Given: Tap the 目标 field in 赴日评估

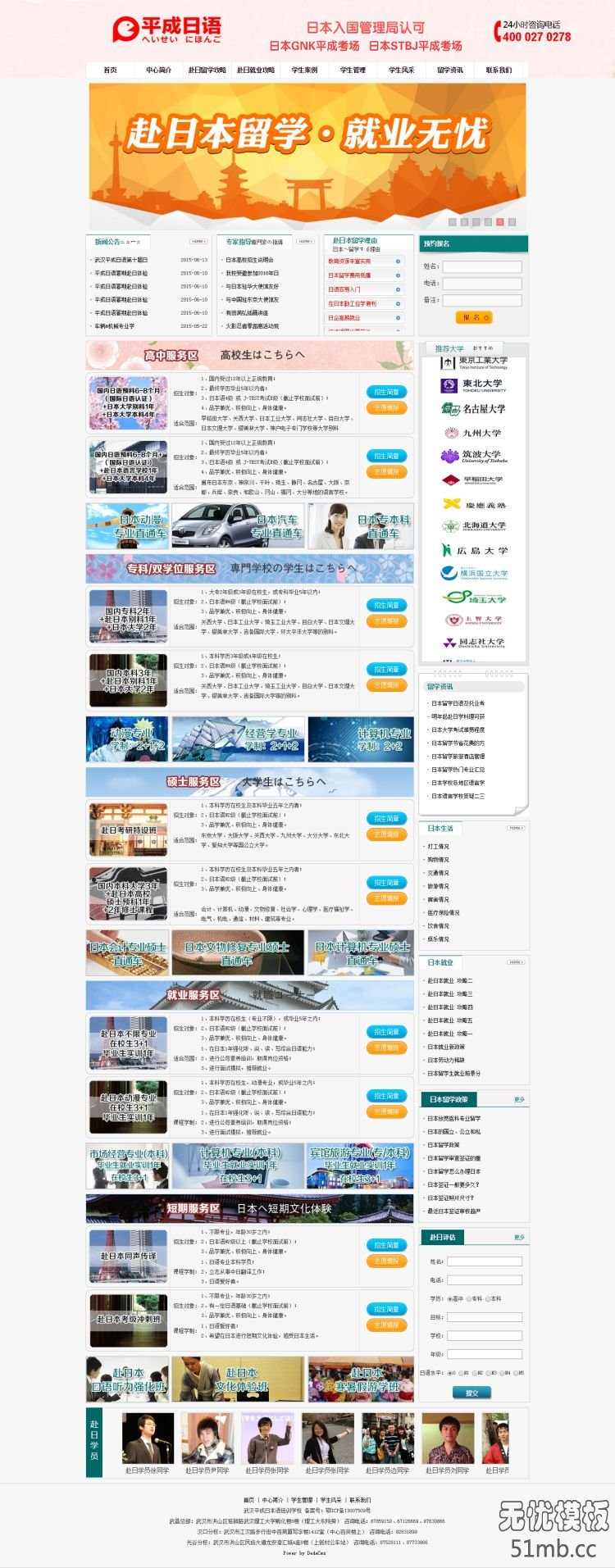Looking at the screenshot, I should pyautogui.click(x=484, y=1317).
